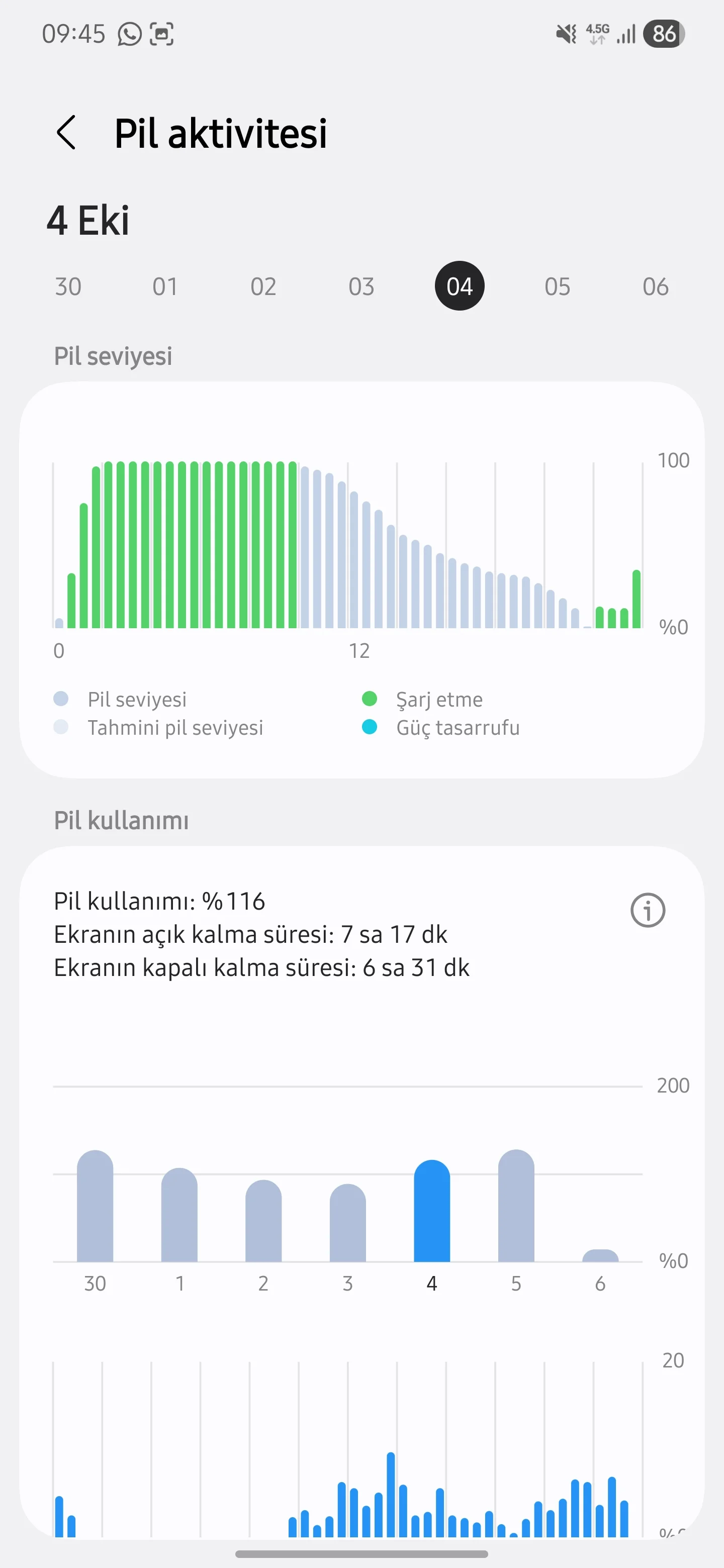This screenshot has width=724, height=1568.
Task: Switch to date 03
Action: [361, 286]
